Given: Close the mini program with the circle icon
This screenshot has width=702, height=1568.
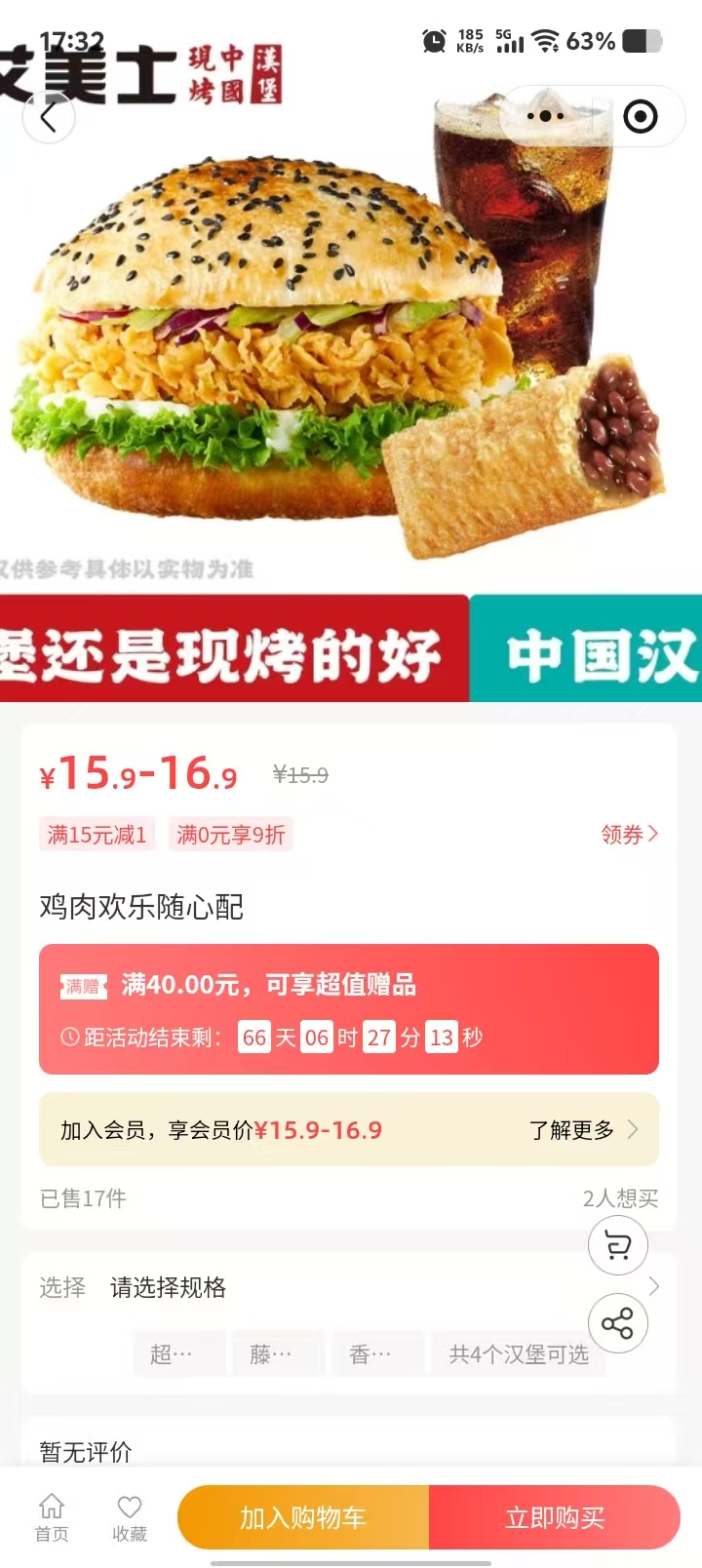Looking at the screenshot, I should [x=640, y=116].
